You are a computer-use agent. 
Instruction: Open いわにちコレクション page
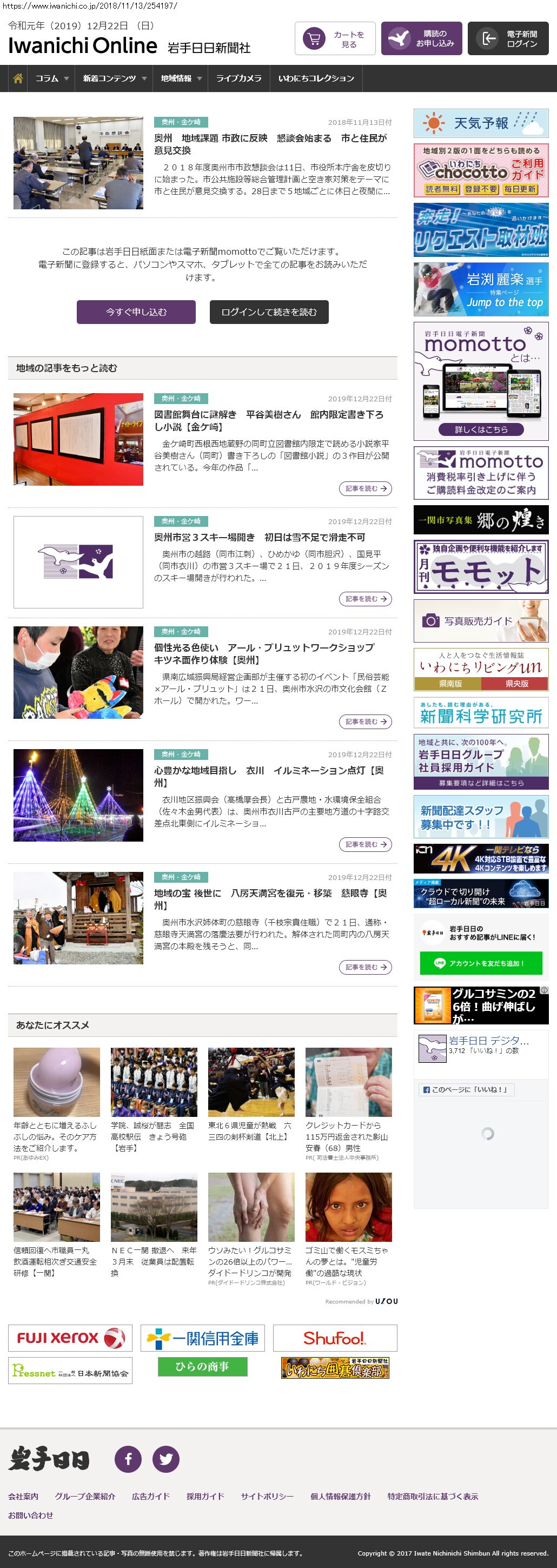[316, 78]
